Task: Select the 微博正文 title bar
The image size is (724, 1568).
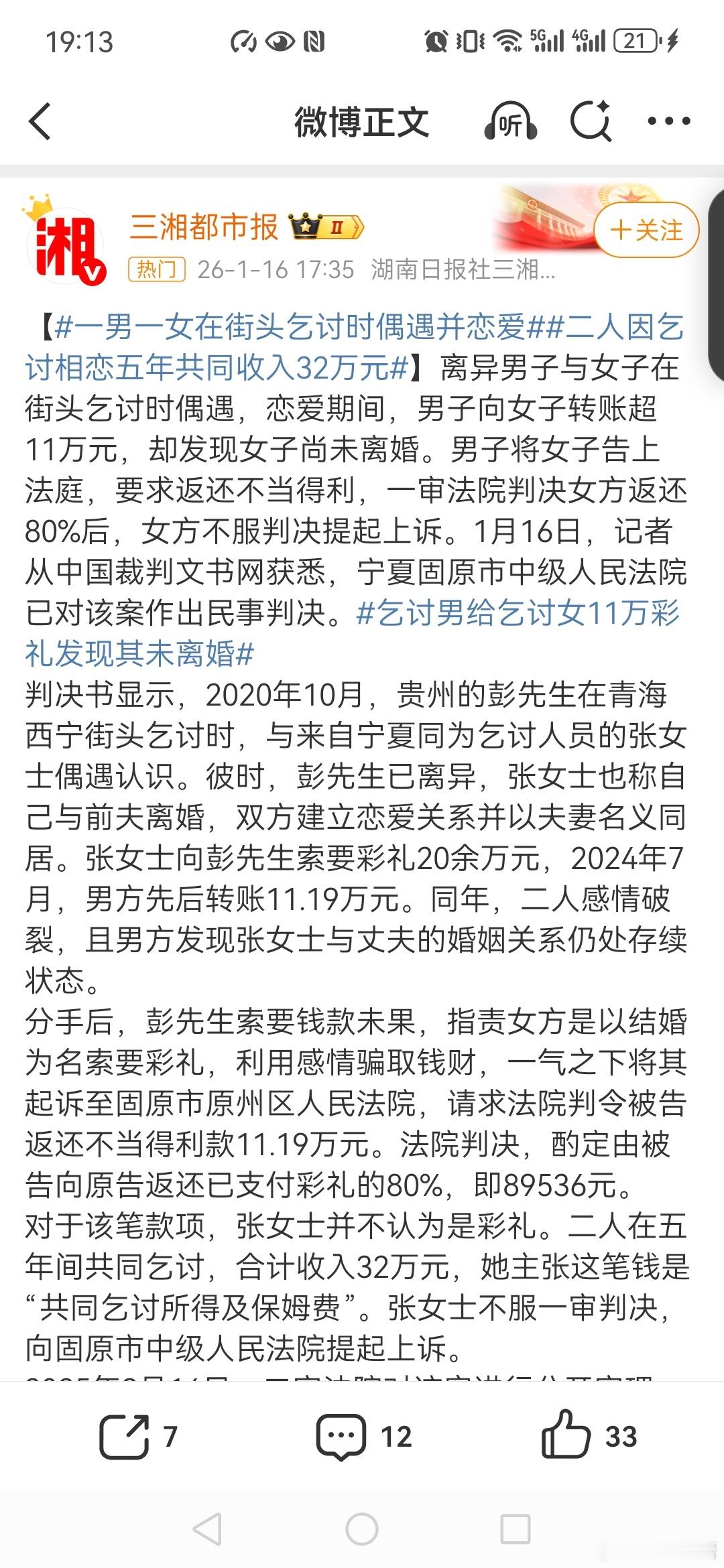Action: point(362,121)
